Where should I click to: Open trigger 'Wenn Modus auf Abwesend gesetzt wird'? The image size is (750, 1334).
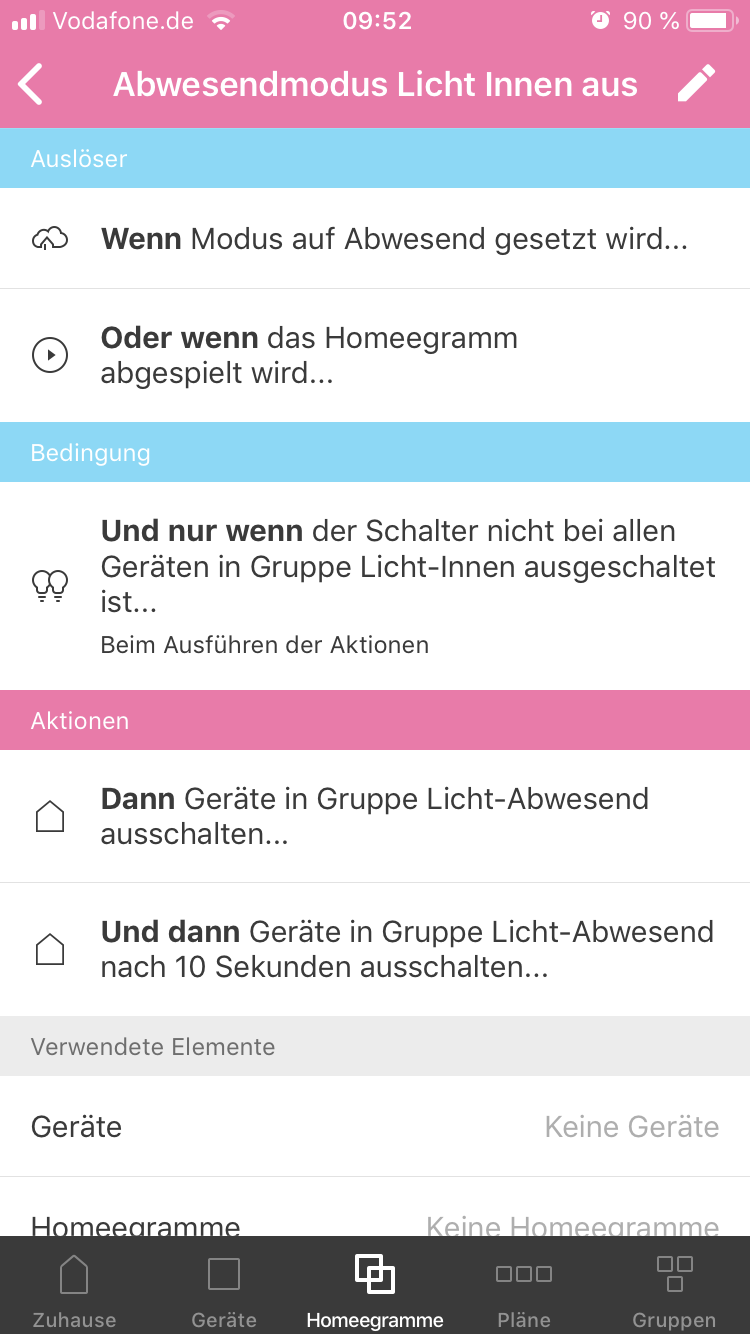click(x=375, y=239)
